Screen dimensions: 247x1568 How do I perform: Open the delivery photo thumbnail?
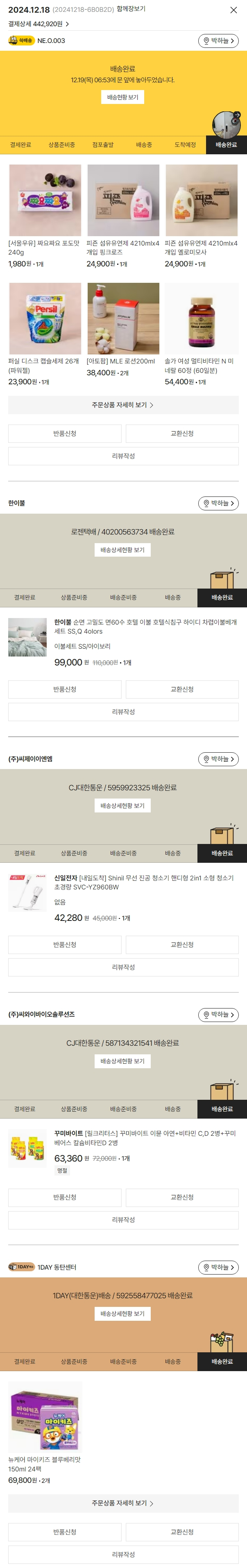tap(226, 125)
